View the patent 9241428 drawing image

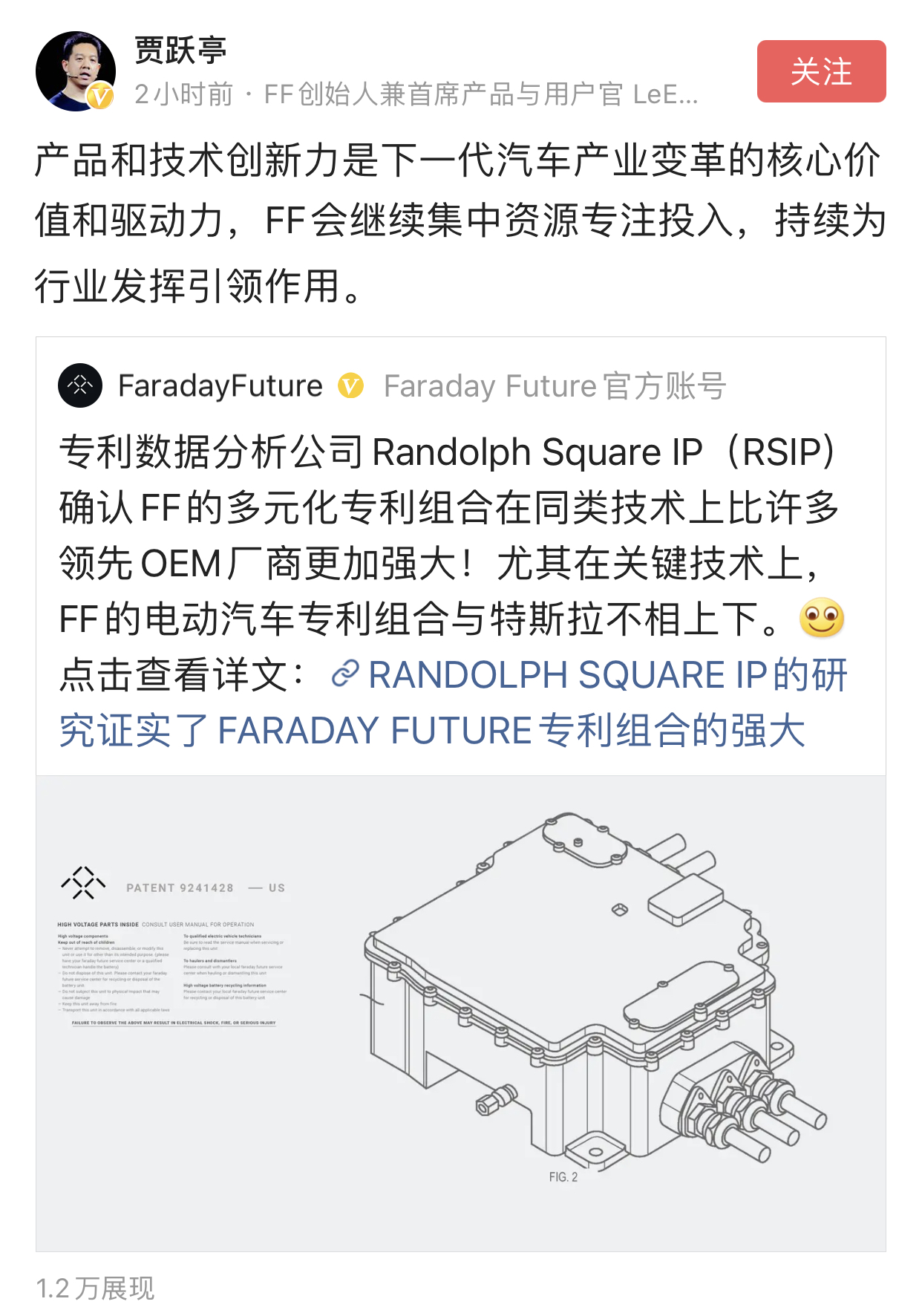click(x=460, y=1013)
